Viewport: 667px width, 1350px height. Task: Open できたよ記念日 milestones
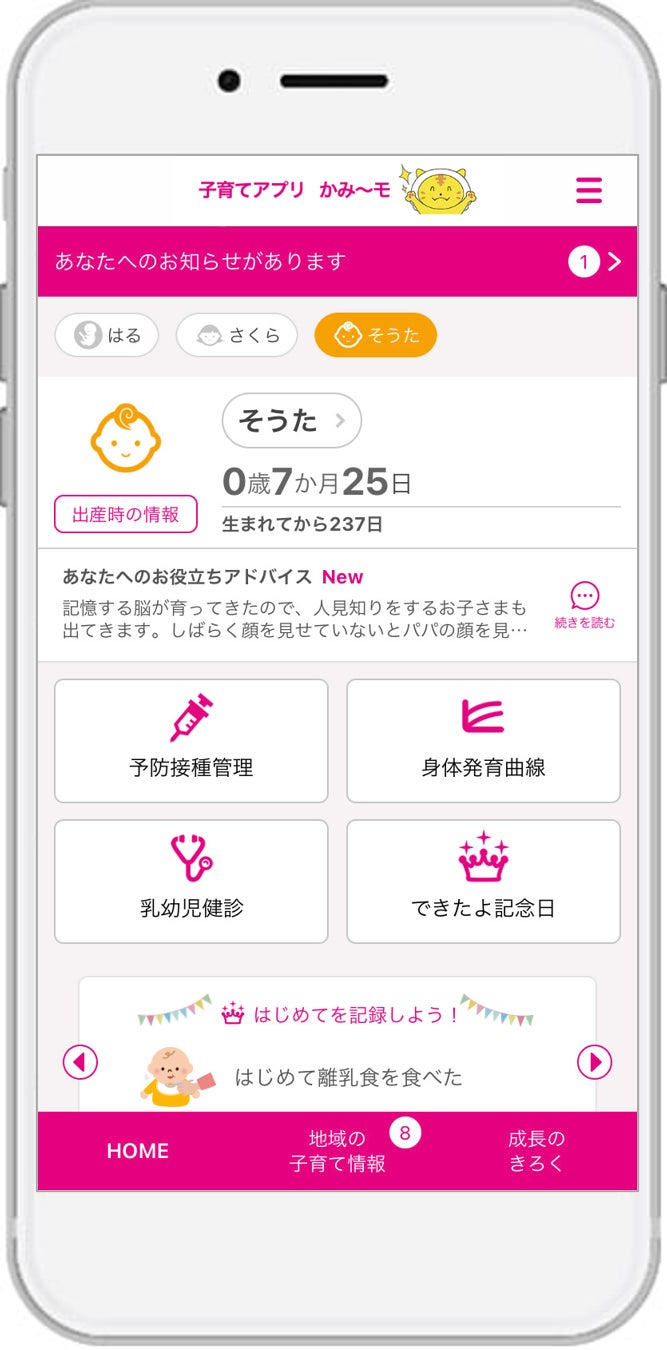tap(483, 881)
